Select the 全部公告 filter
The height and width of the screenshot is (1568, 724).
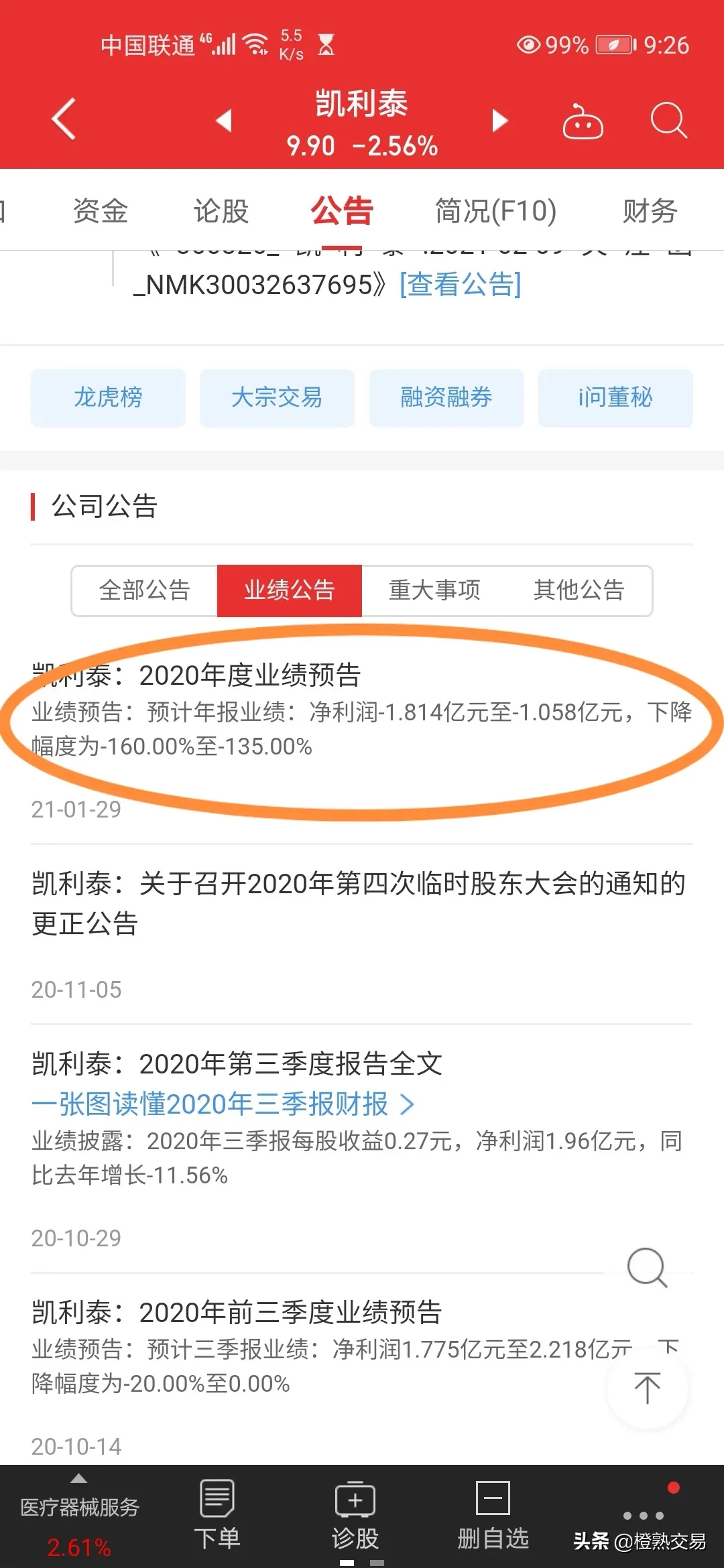click(145, 590)
